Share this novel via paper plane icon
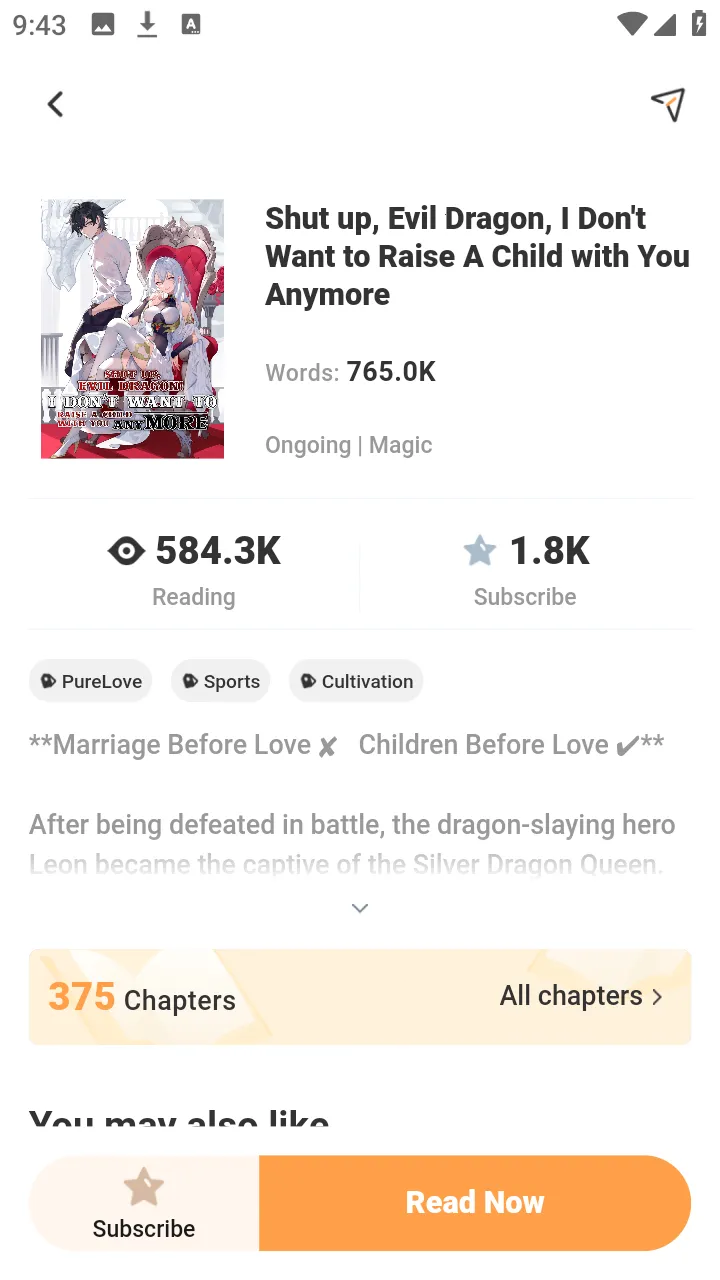 pos(668,103)
